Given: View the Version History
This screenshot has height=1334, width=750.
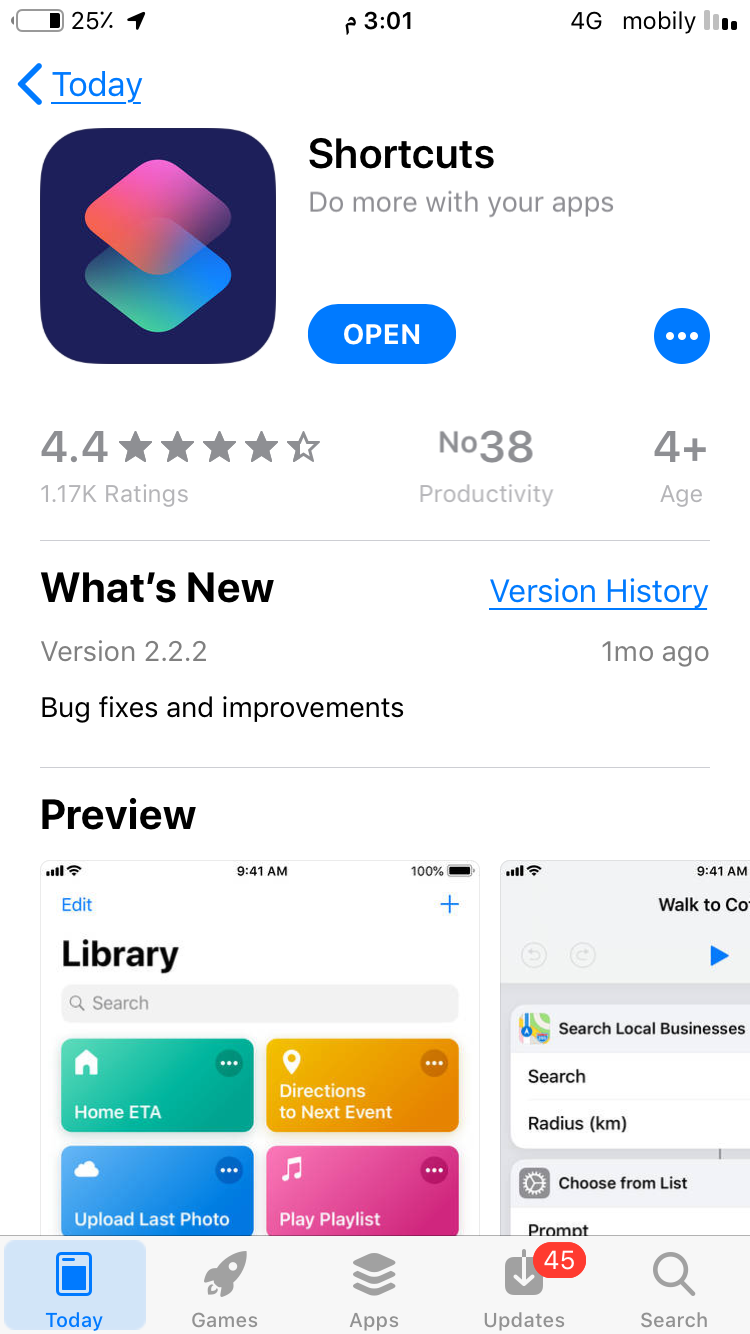Looking at the screenshot, I should (599, 591).
